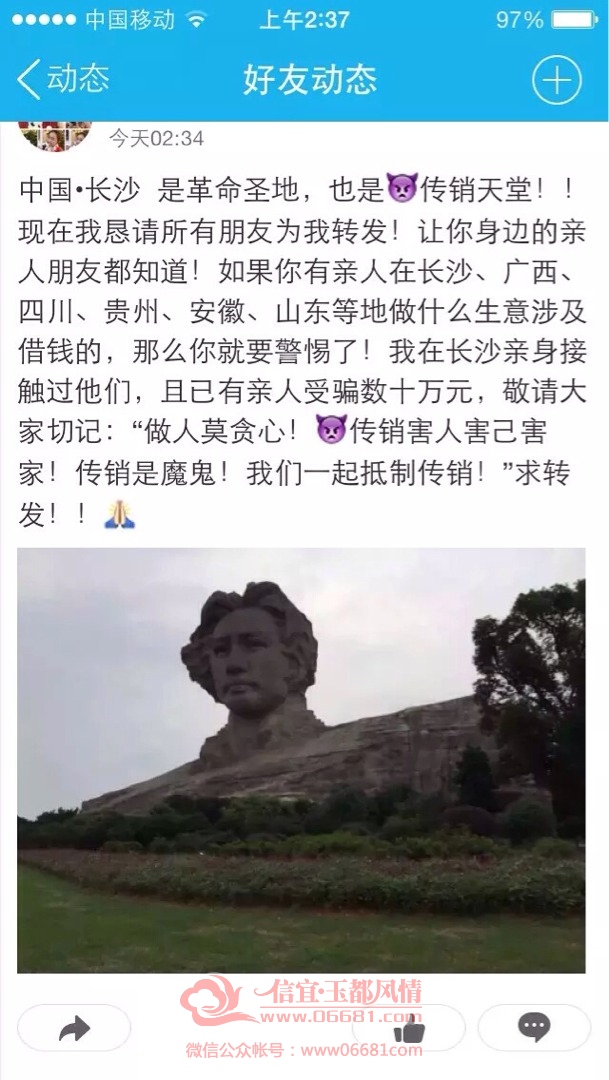Tap the plus icon to add a post

[557, 79]
